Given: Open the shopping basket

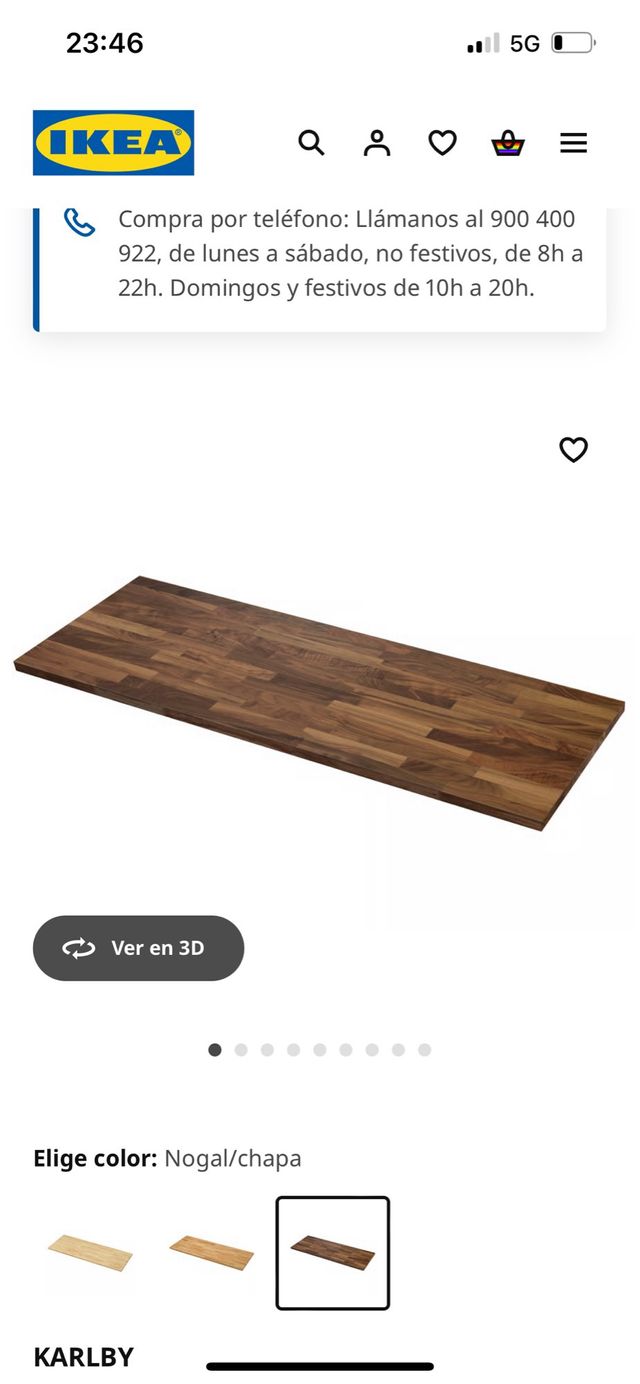Looking at the screenshot, I should pyautogui.click(x=508, y=143).
